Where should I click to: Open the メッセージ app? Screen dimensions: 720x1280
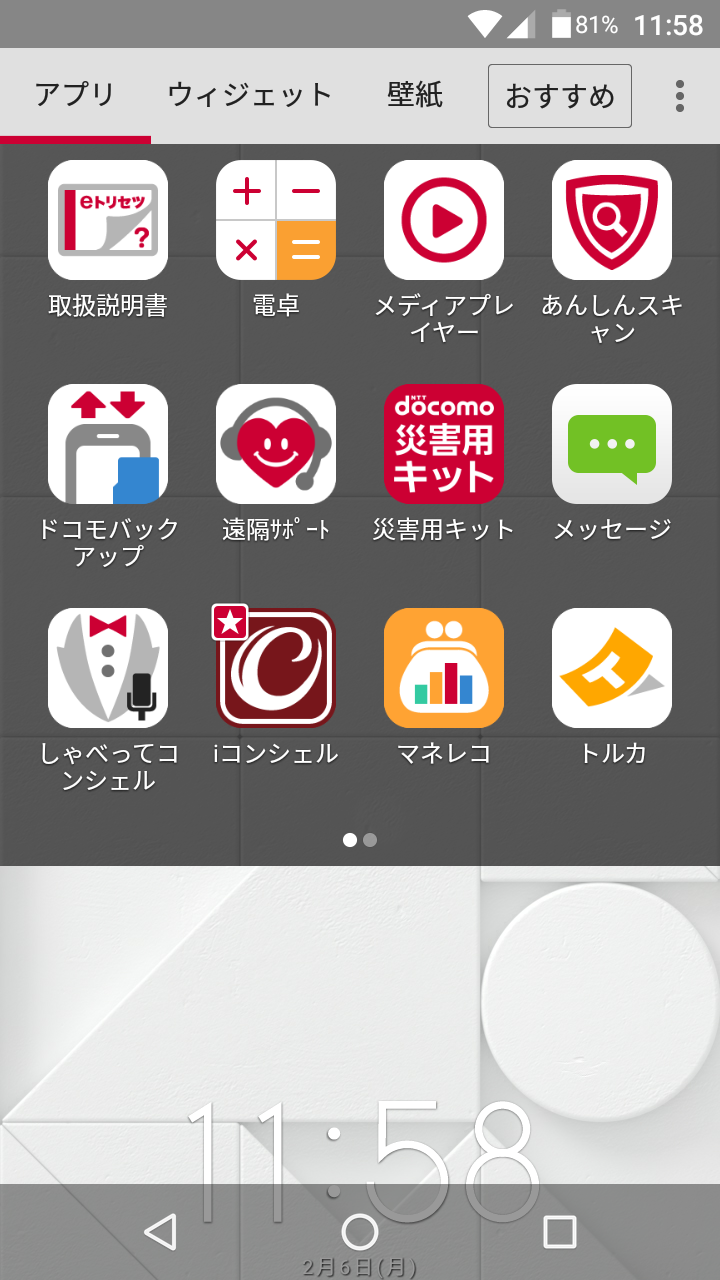pos(612,444)
